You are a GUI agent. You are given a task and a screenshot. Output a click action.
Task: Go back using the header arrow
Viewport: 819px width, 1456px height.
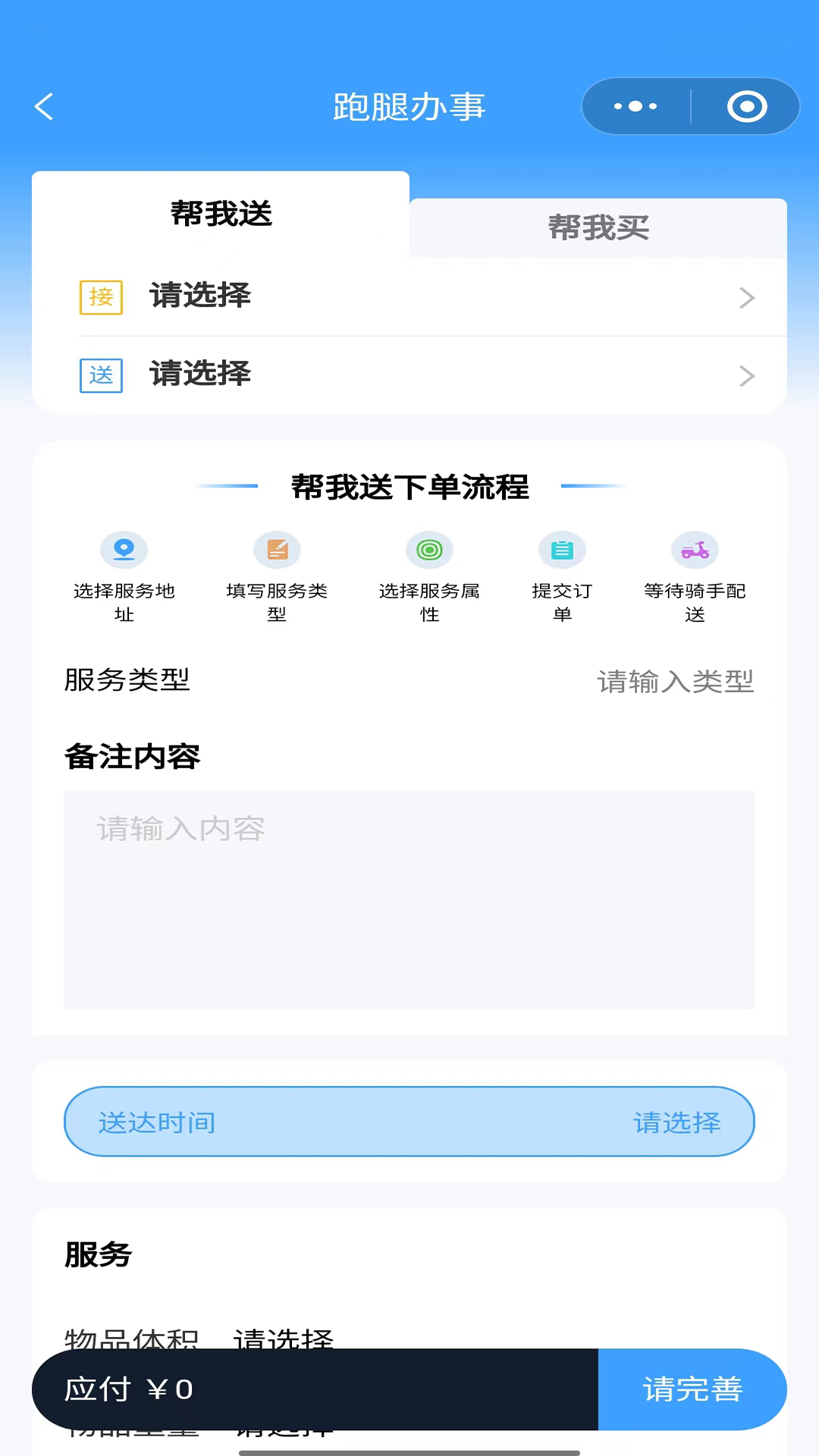coord(45,106)
